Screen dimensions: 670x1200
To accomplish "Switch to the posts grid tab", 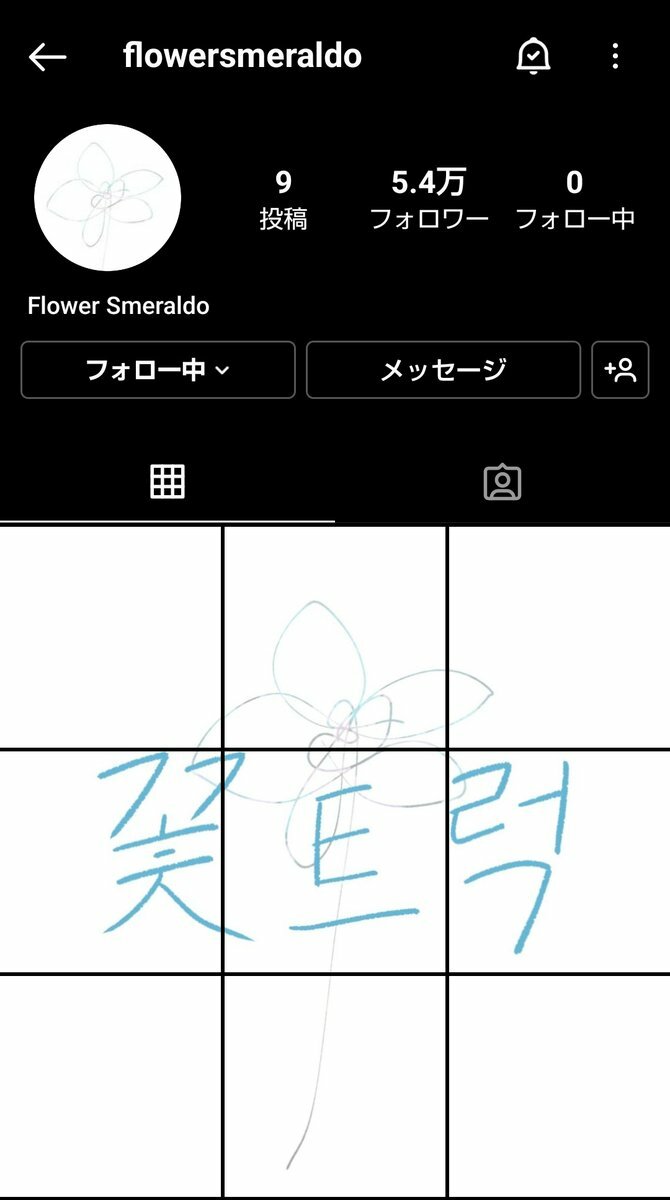I will pyautogui.click(x=167, y=482).
